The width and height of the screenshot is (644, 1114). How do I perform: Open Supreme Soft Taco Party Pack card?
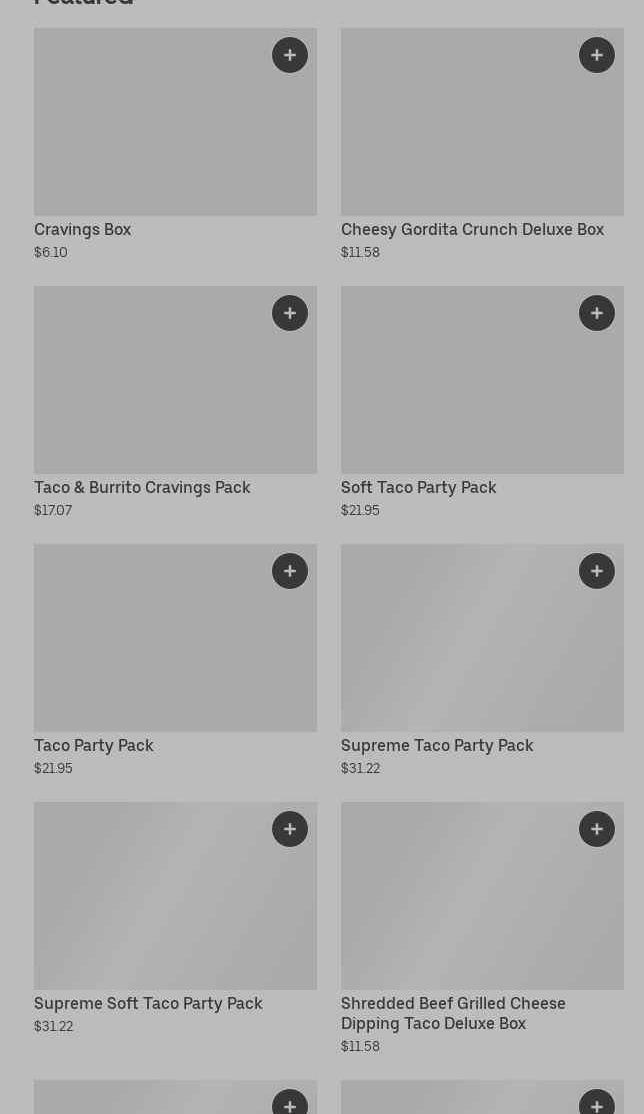pos(176,918)
